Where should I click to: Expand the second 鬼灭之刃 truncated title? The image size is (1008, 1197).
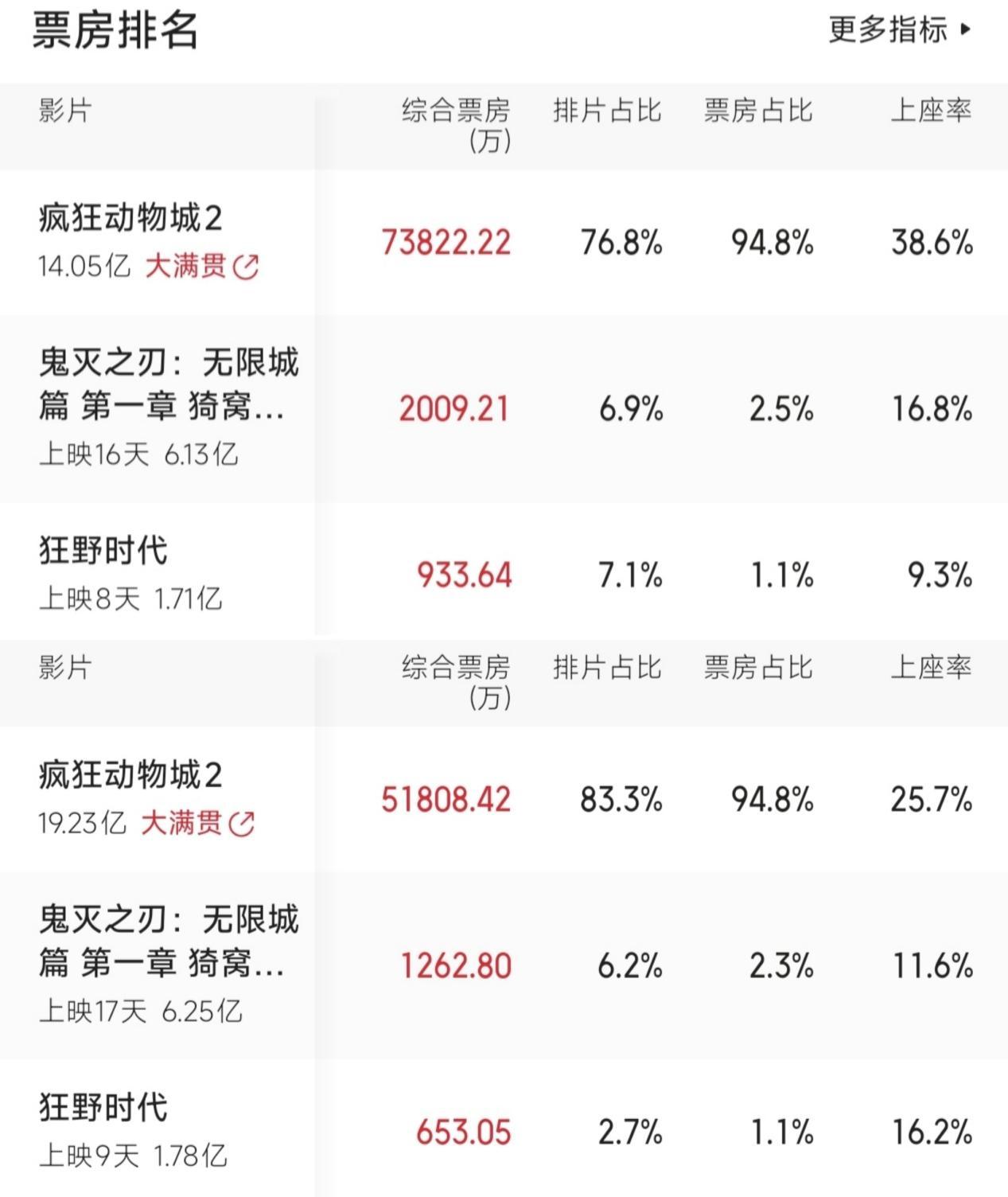pyautogui.click(x=167, y=943)
